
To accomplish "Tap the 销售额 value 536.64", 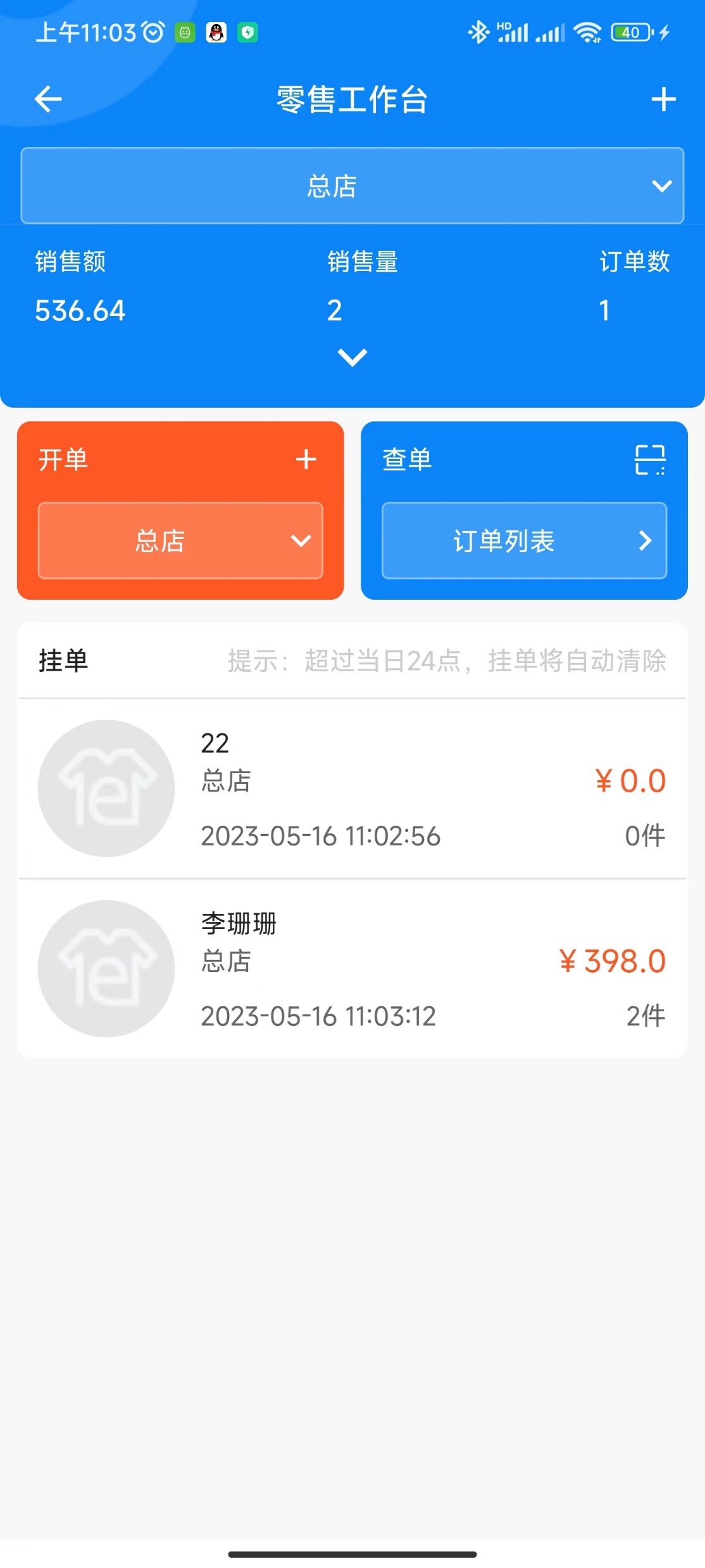I will 80,310.
